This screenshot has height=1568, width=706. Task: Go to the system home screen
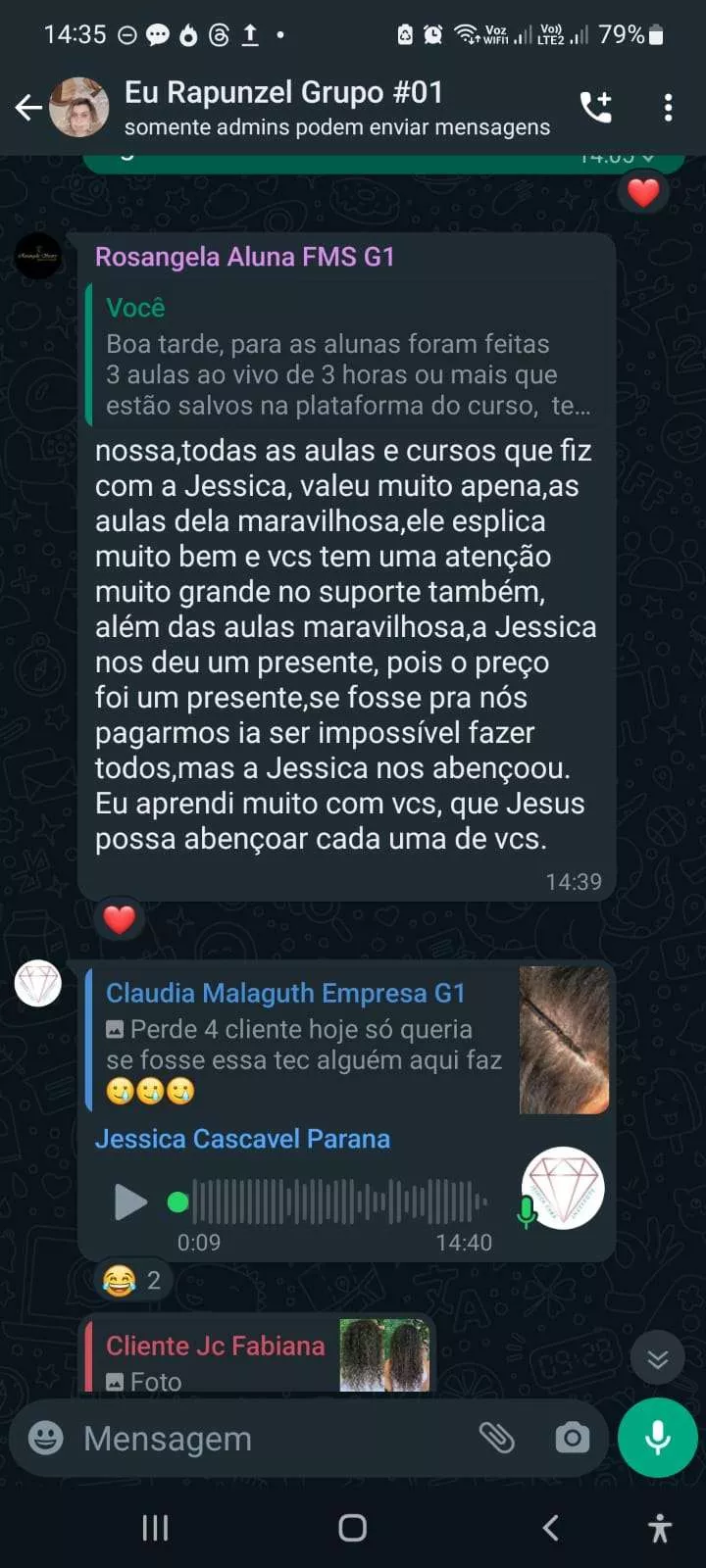(x=352, y=1527)
